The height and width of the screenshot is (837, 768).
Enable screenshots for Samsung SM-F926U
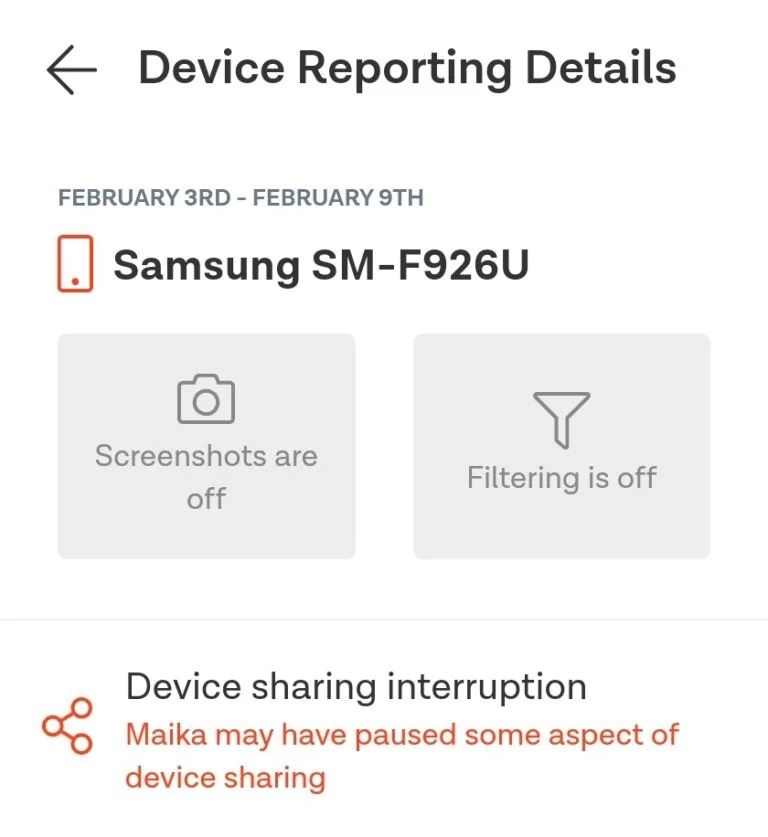206,445
